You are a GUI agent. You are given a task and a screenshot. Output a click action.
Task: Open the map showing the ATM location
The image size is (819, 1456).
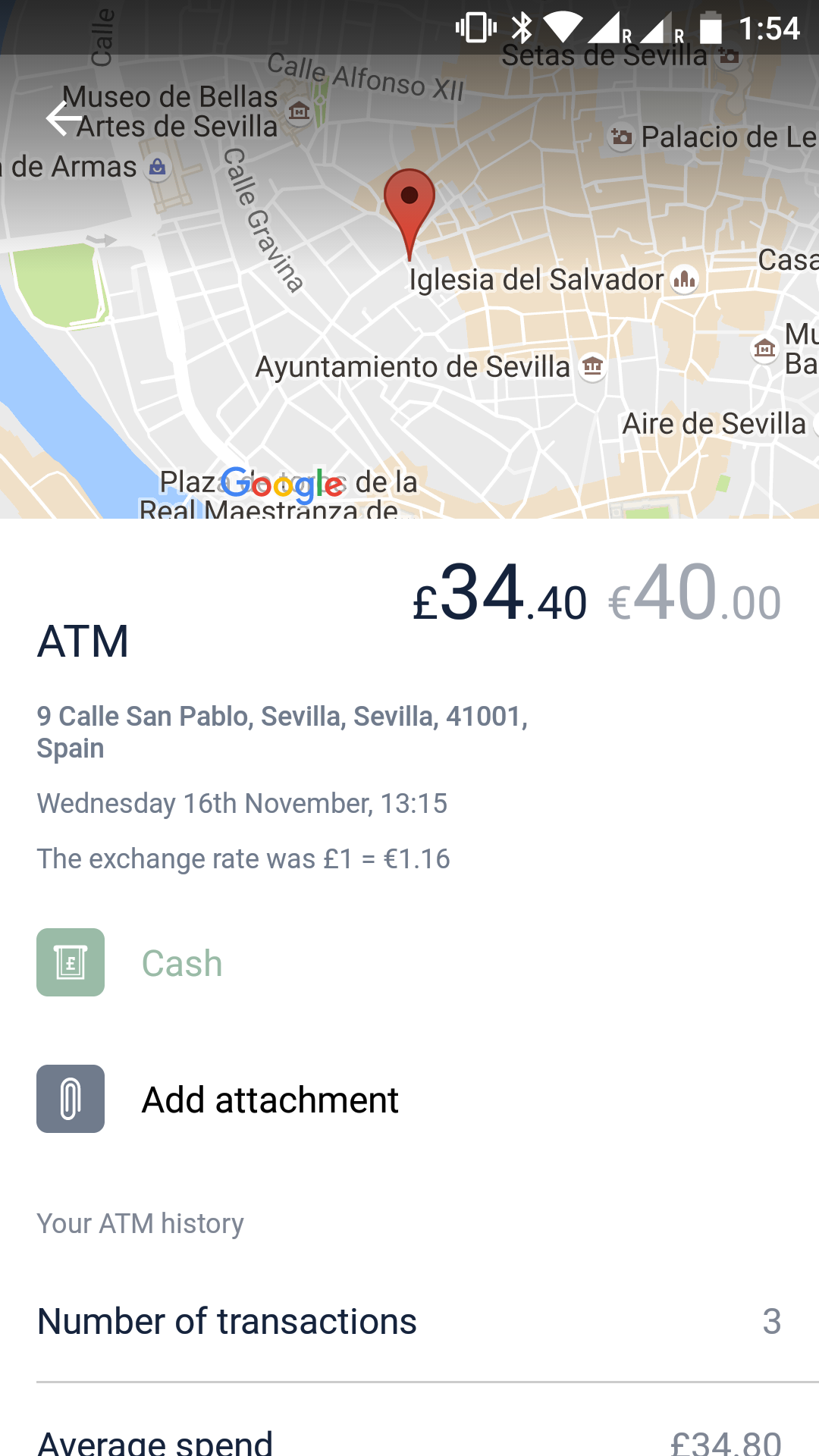[409, 287]
